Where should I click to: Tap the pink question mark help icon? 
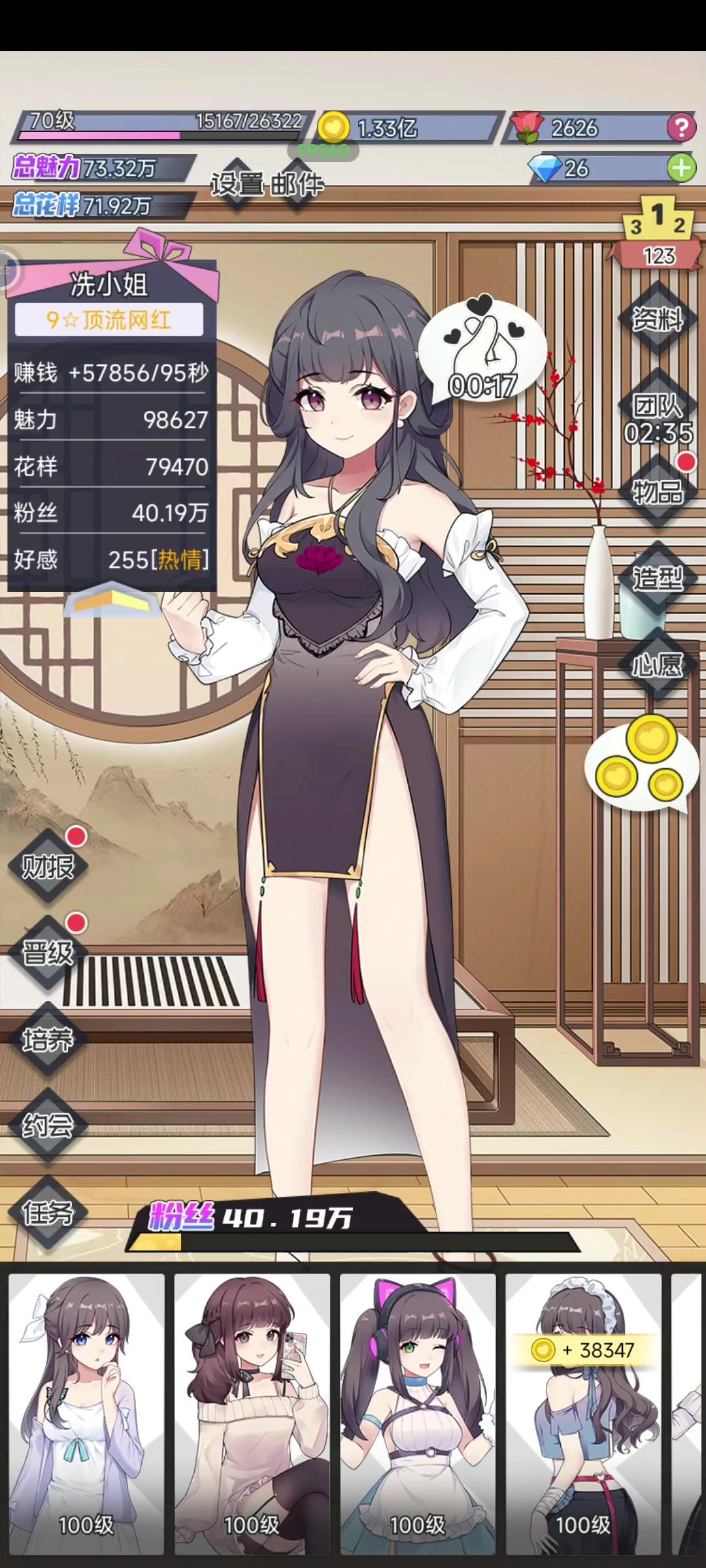point(681,127)
